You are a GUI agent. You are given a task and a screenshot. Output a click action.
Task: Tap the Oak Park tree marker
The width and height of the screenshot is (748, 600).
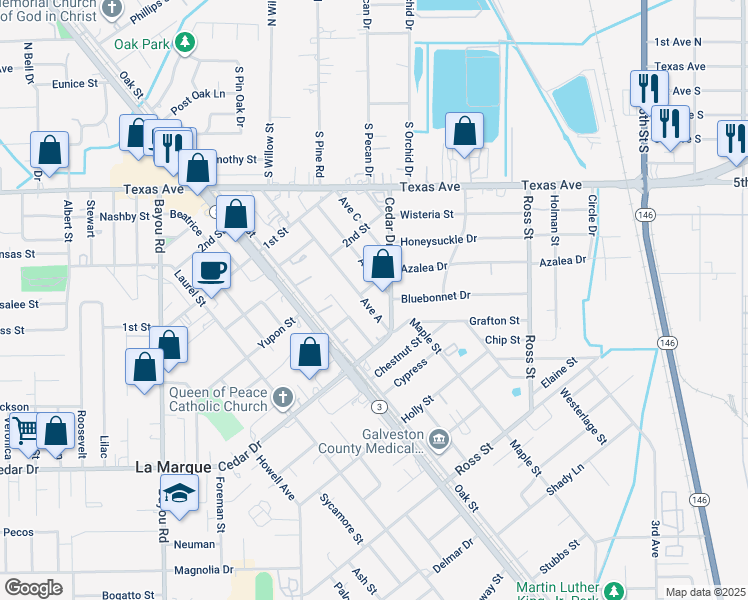[x=184, y=43]
